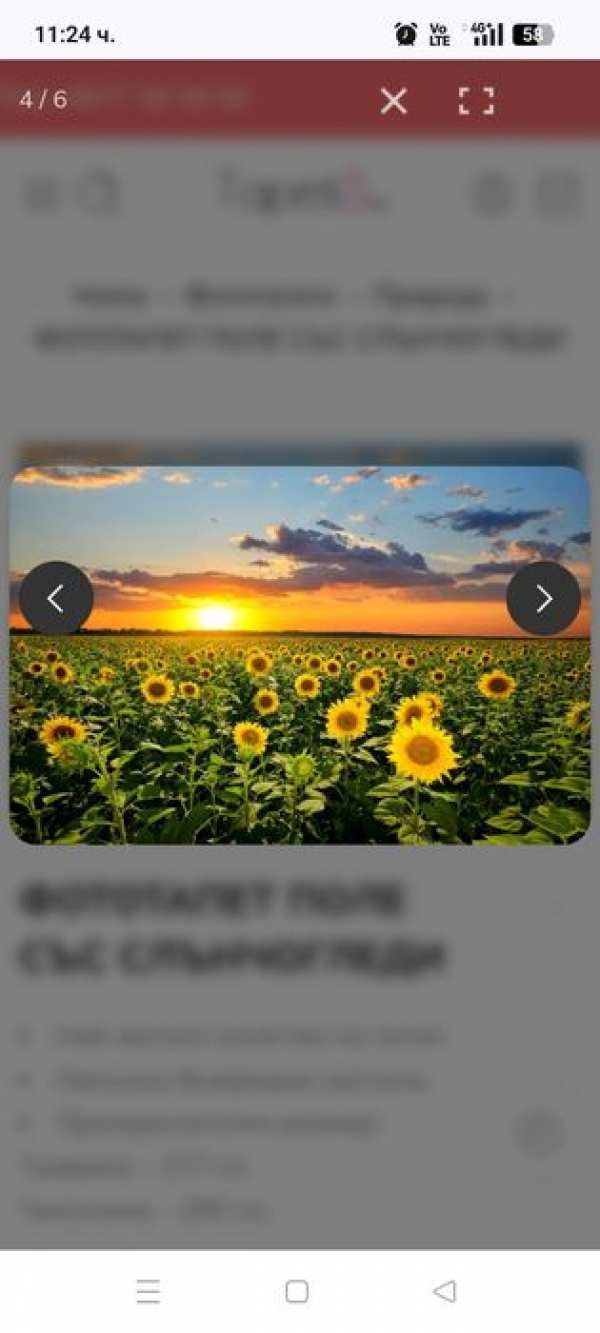Viewport: 600px width, 1333px height.
Task: Go back to the previous image
Action: [x=56, y=598]
